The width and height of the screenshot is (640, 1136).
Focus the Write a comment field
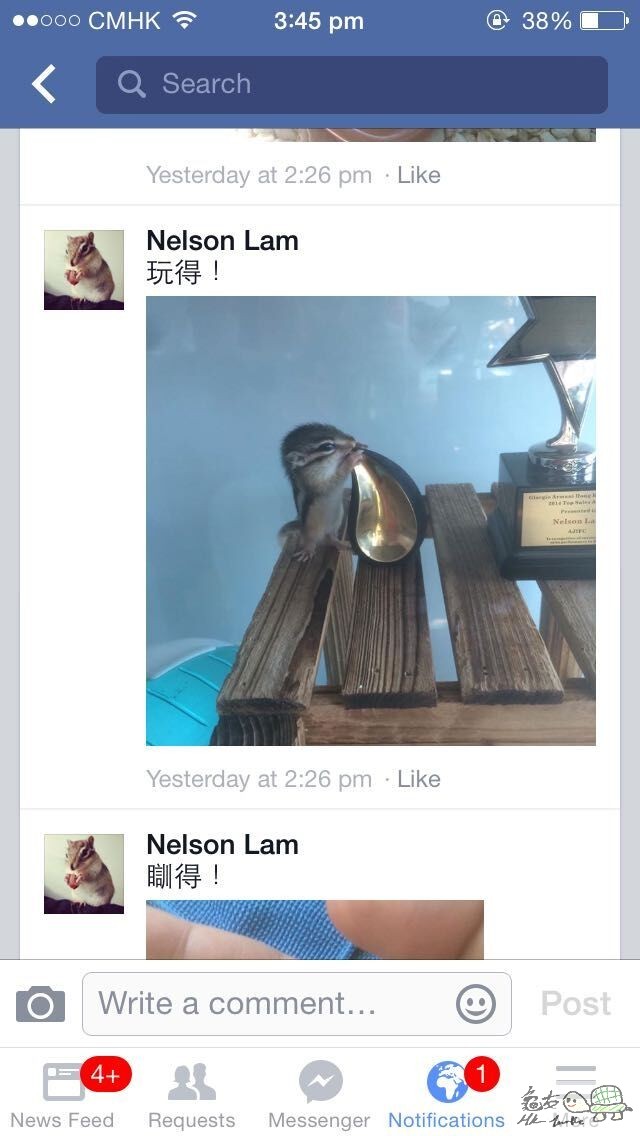[270, 1004]
